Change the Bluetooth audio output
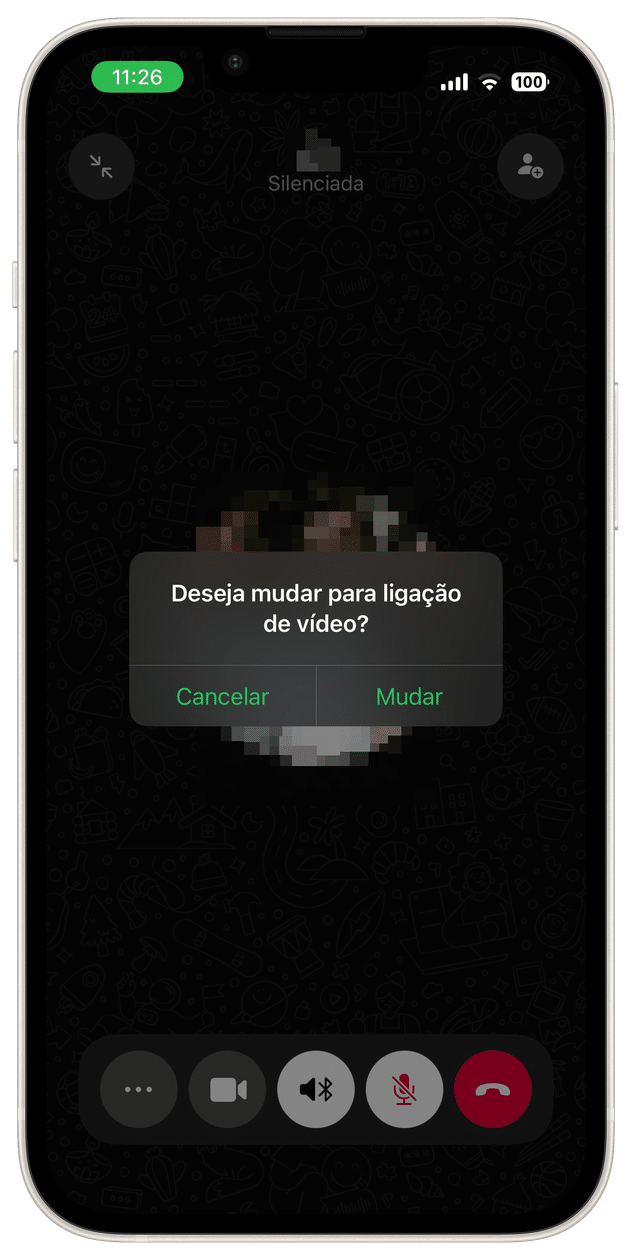The image size is (632, 1260). pos(316,1089)
